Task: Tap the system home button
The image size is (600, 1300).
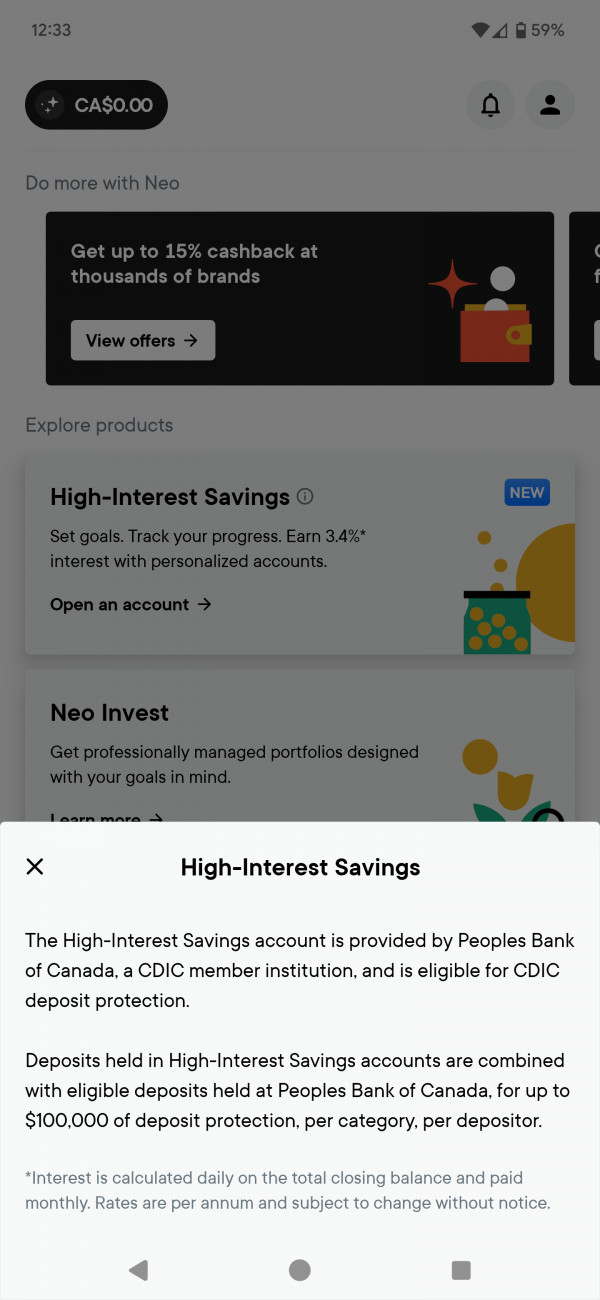Action: (300, 1270)
